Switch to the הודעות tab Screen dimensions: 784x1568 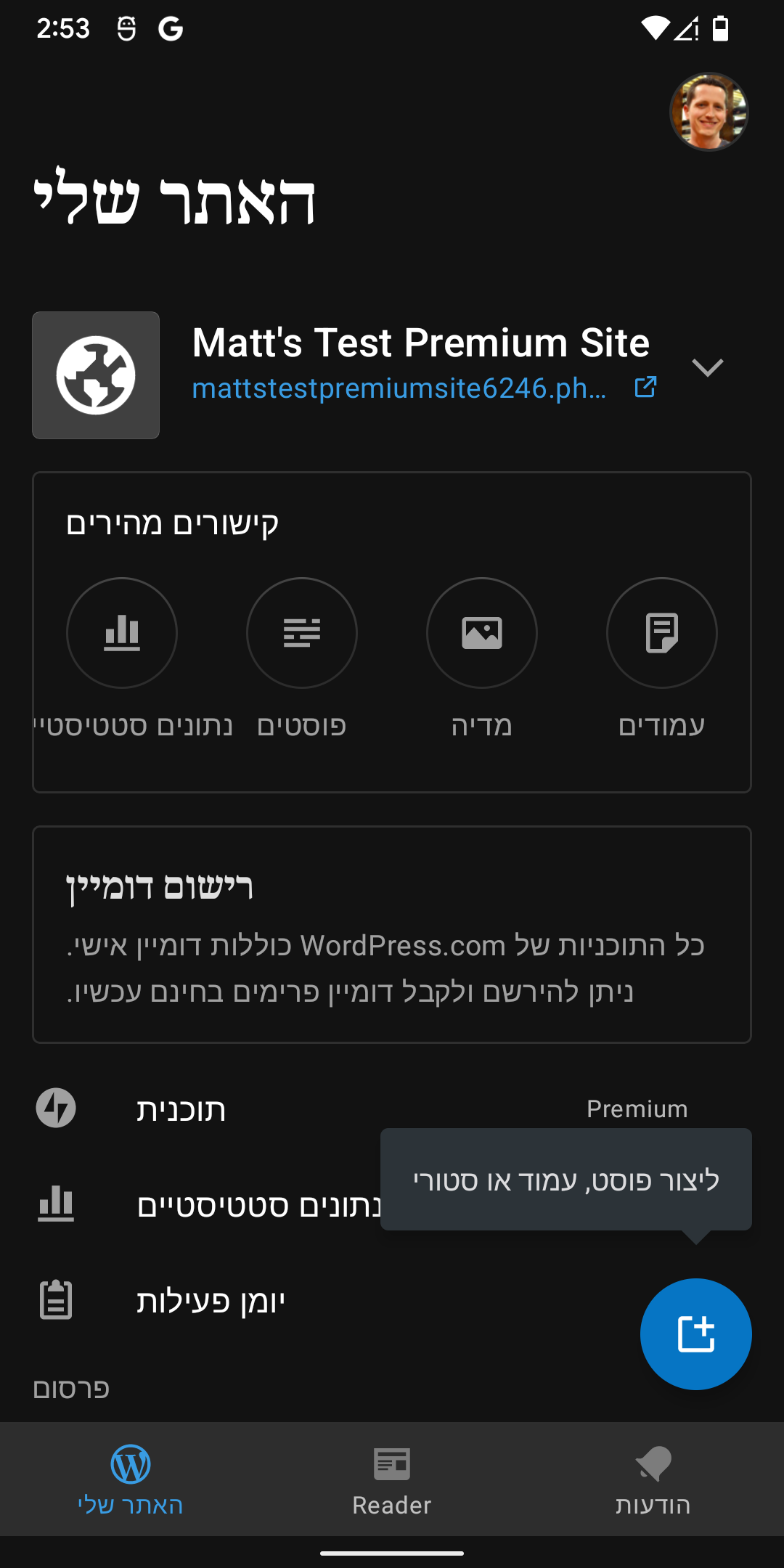(653, 1479)
